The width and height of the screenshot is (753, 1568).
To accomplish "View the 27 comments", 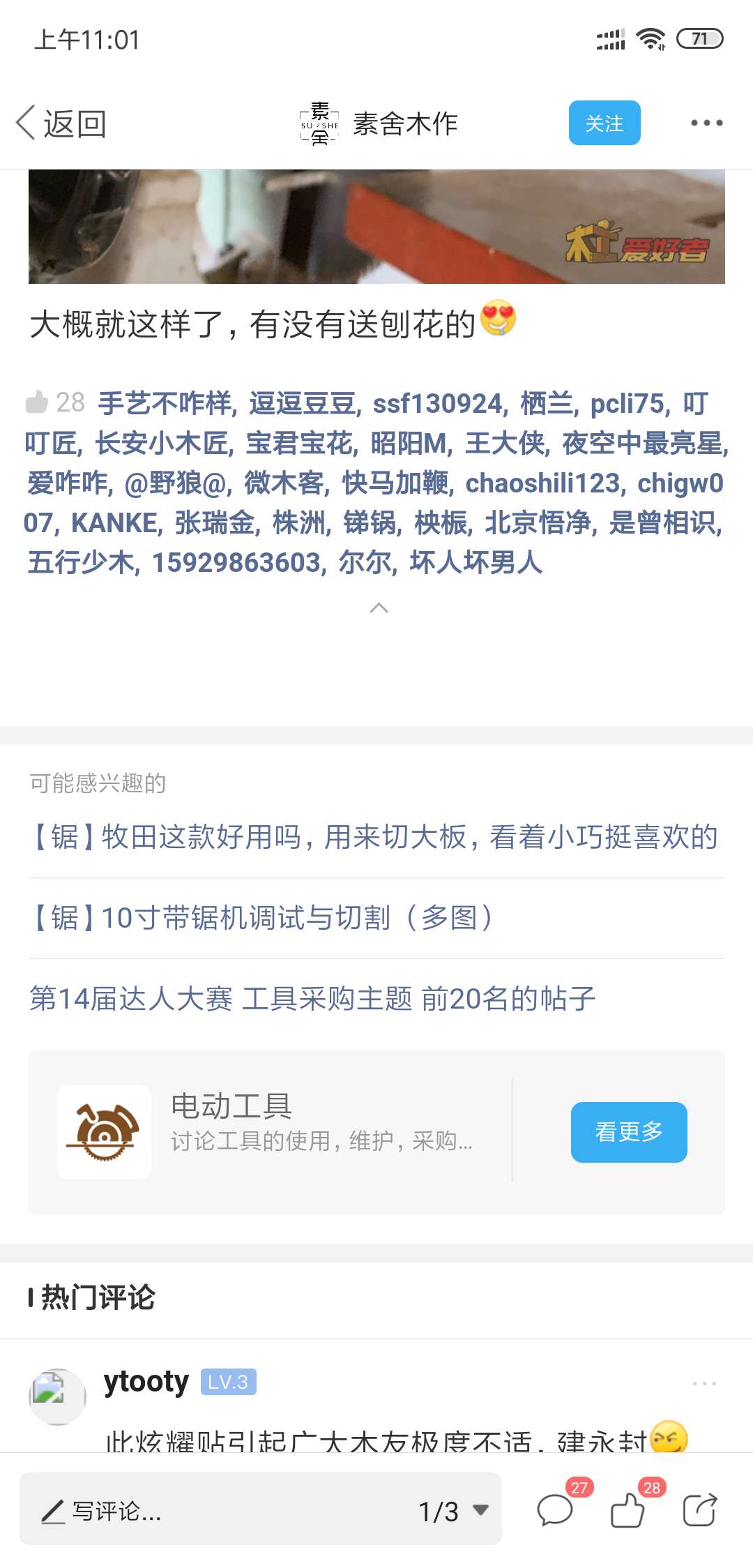I will coord(556,1511).
